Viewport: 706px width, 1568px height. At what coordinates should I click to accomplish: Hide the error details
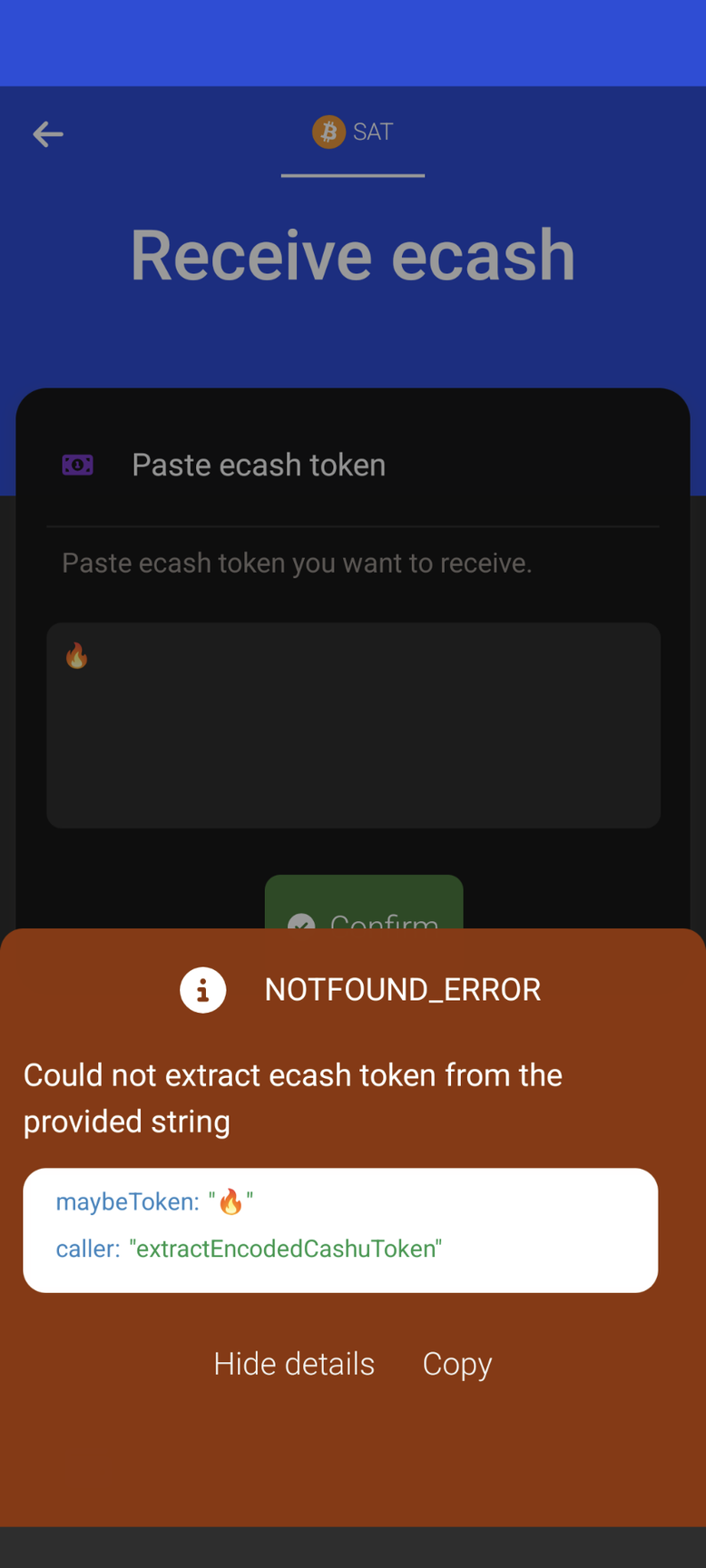294,1364
